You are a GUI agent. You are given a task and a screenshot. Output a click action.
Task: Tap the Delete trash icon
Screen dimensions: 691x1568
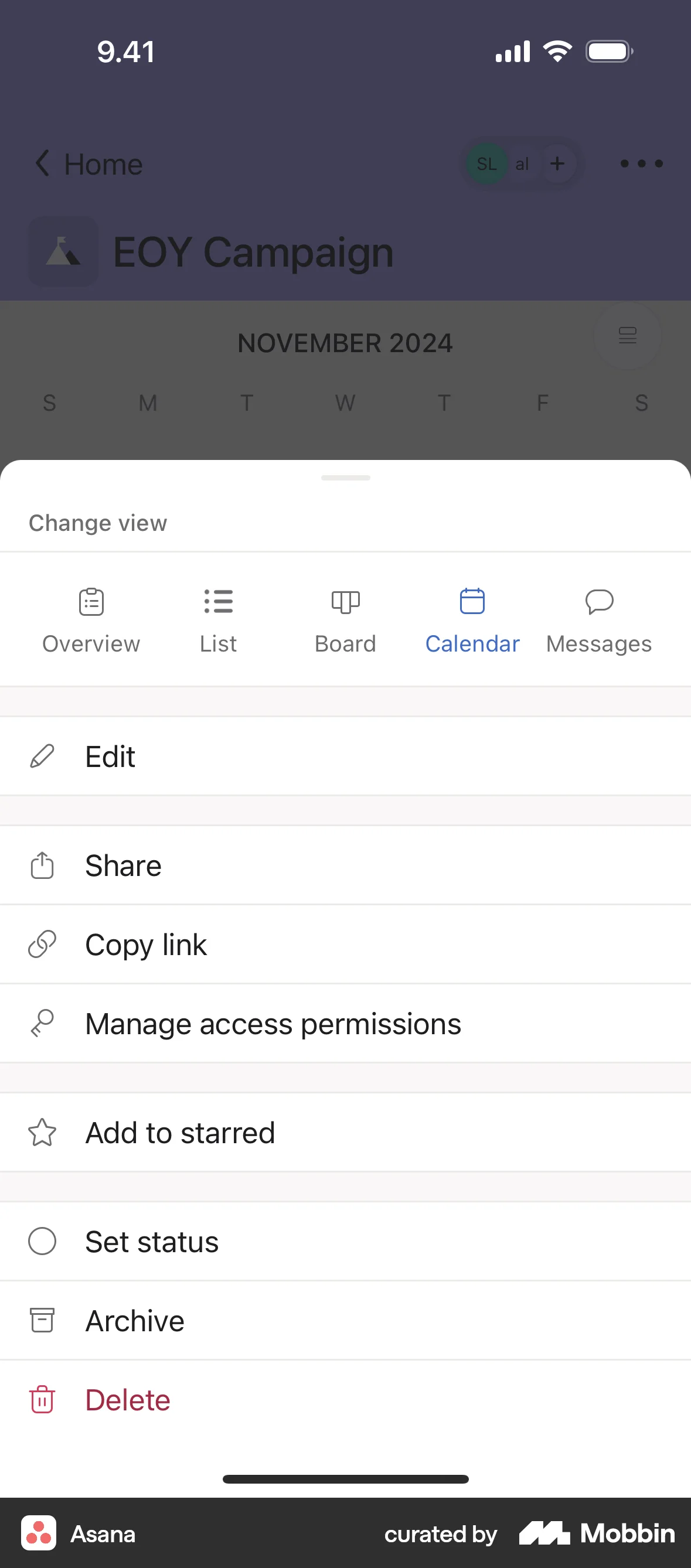(x=42, y=1400)
